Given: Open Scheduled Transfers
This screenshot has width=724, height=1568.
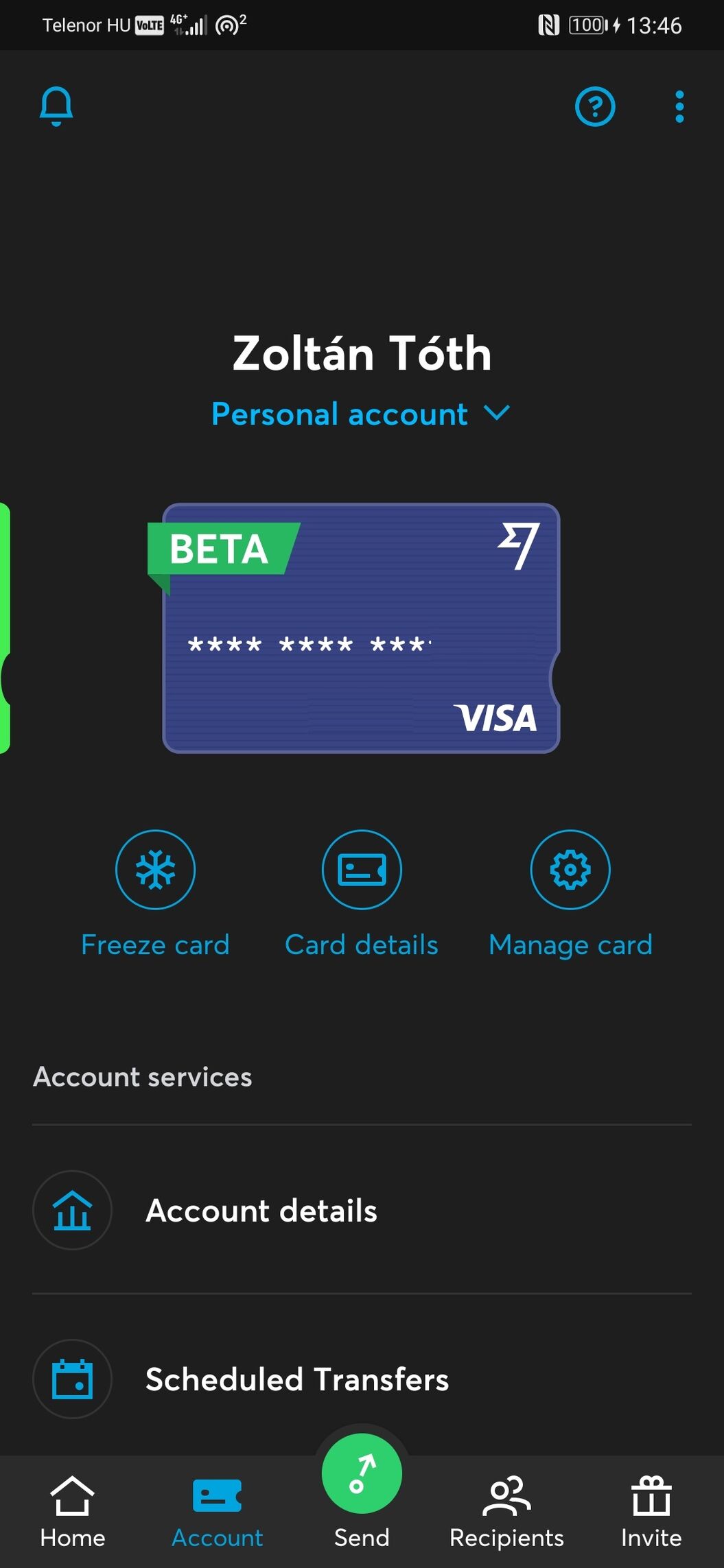Looking at the screenshot, I should point(296,1379).
